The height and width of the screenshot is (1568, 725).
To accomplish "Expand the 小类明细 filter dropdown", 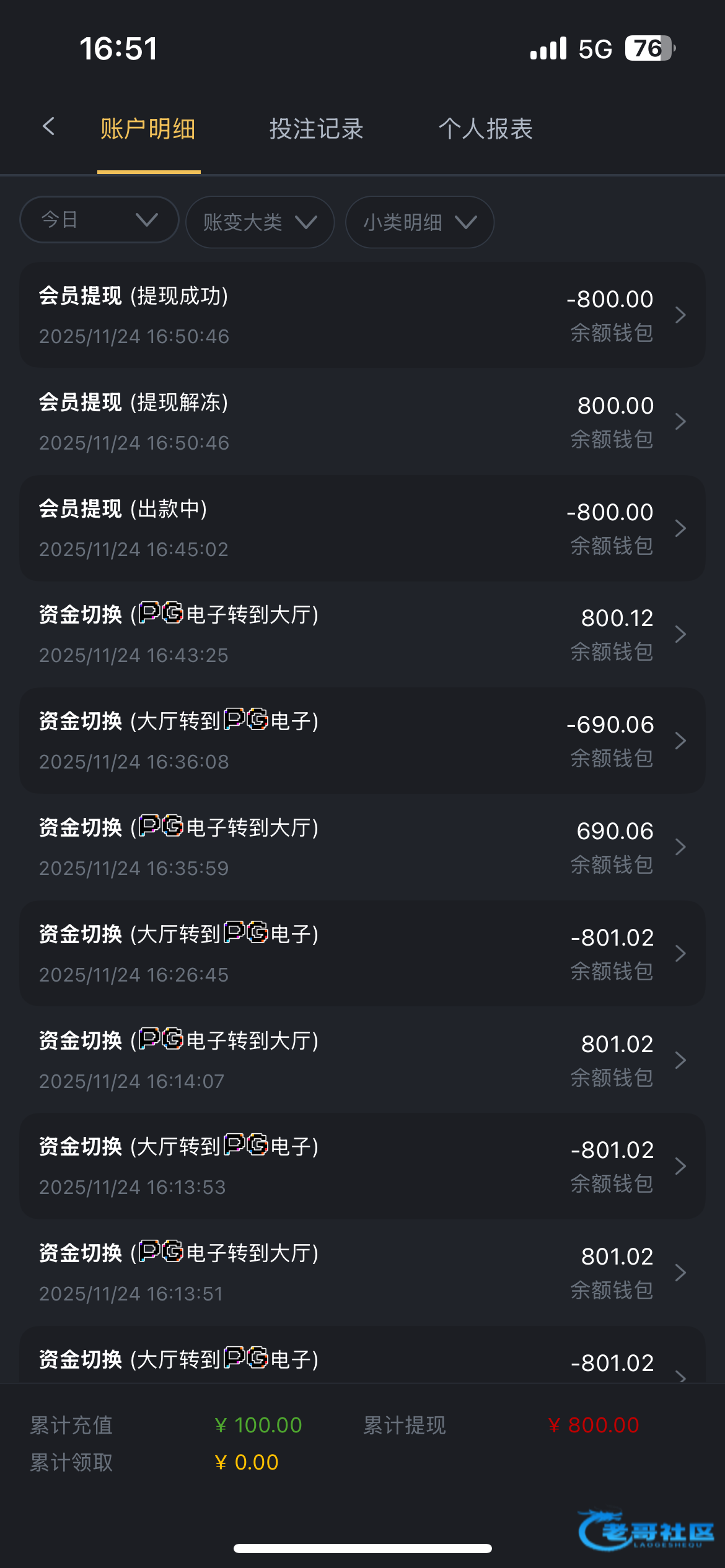I will click(420, 222).
